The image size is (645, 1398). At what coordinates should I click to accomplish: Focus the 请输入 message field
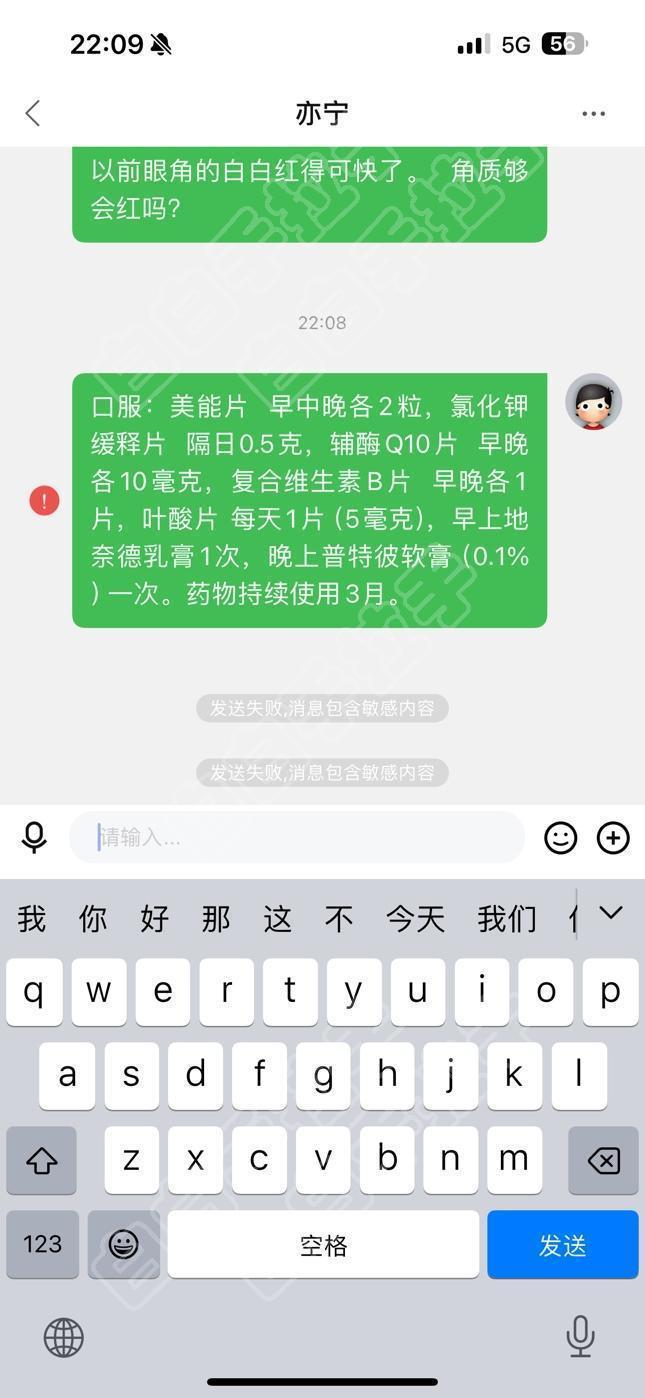296,837
